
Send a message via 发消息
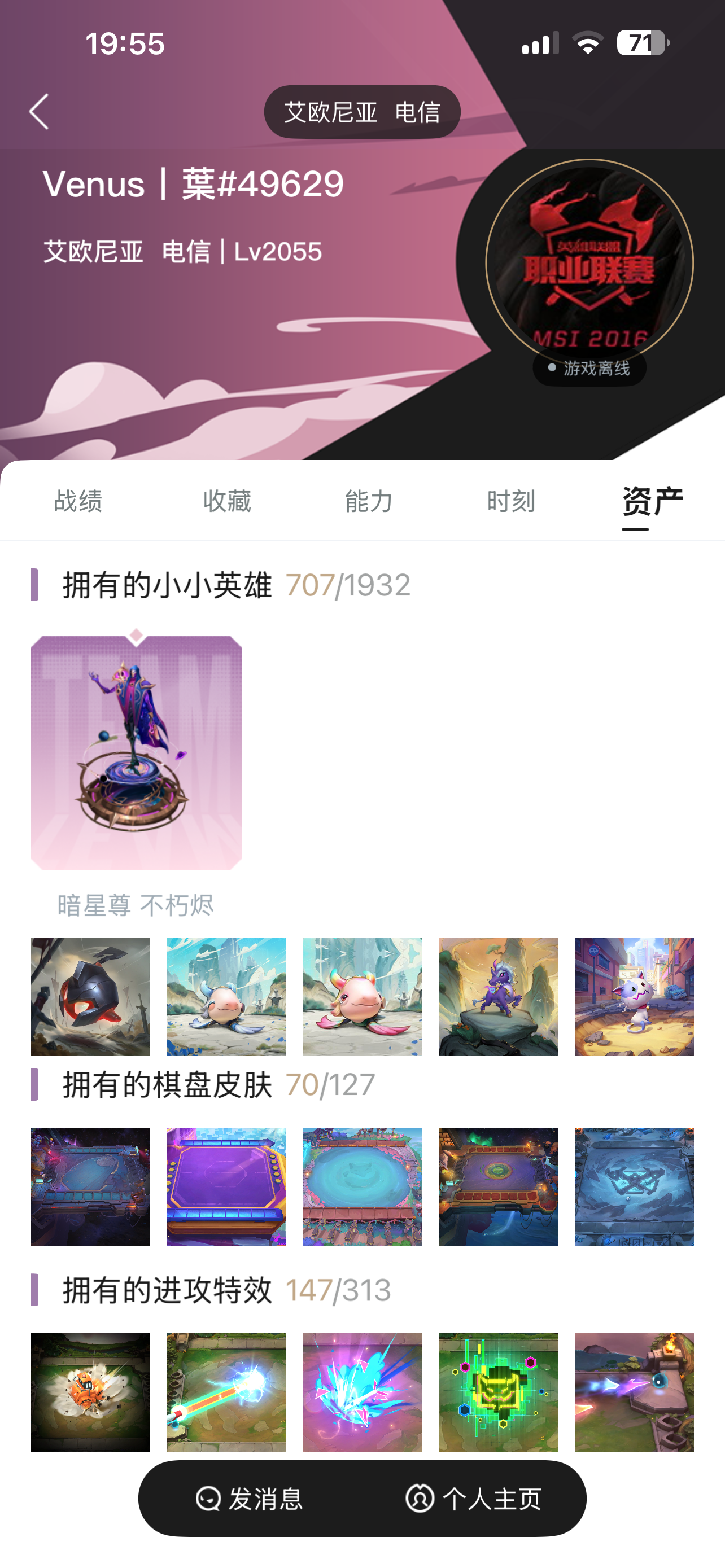(250, 1498)
